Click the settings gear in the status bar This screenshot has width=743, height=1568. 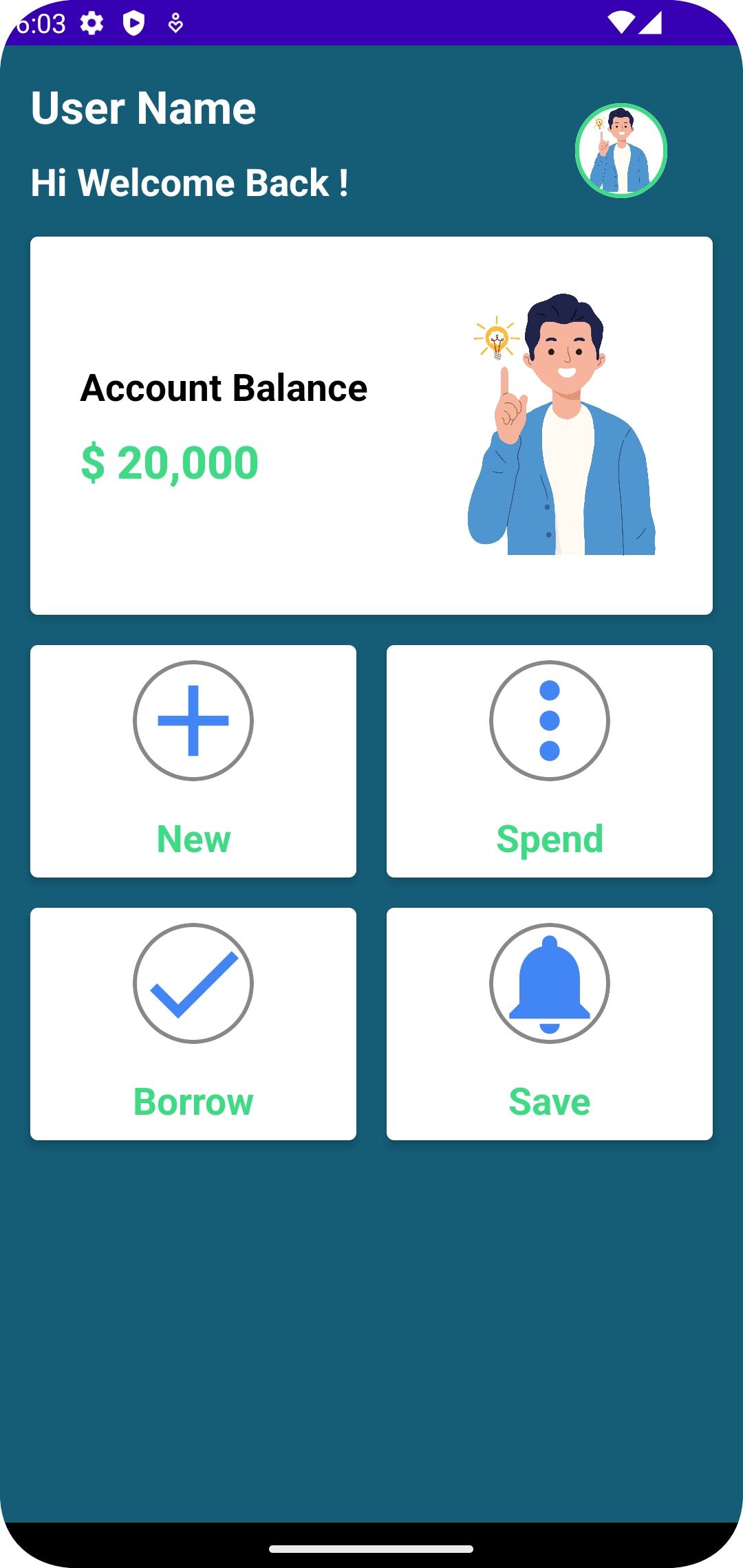[x=91, y=23]
